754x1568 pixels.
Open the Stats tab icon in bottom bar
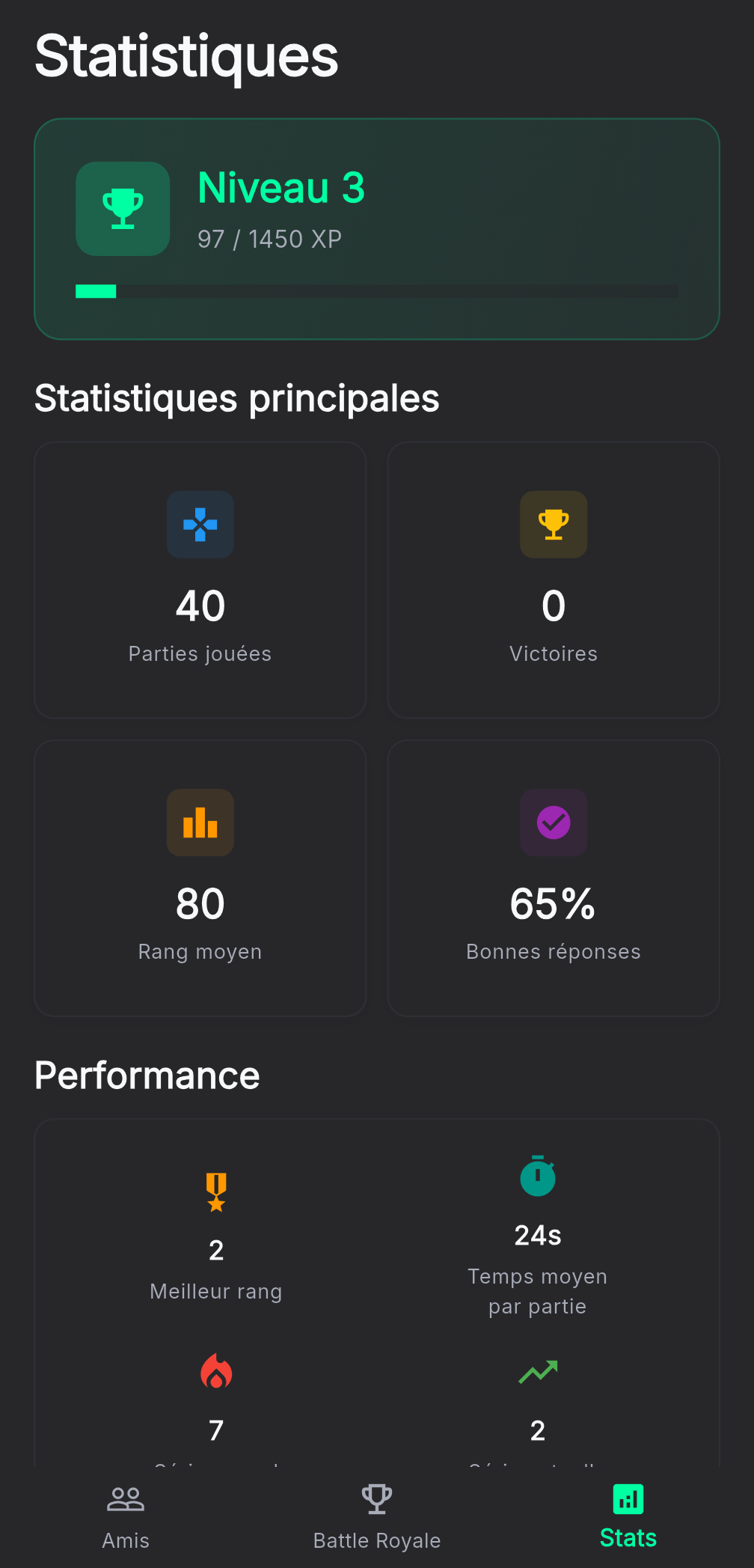click(x=628, y=1499)
